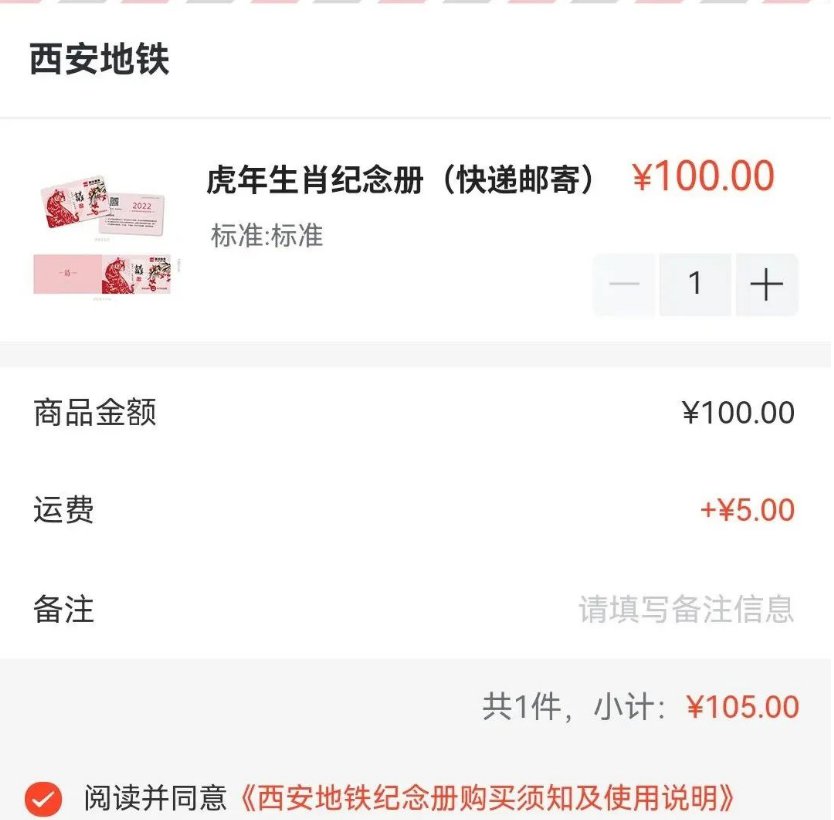The image size is (834, 820).
Task: Uncheck the 阅读并同意 agreement checkbox
Action: coord(43,798)
